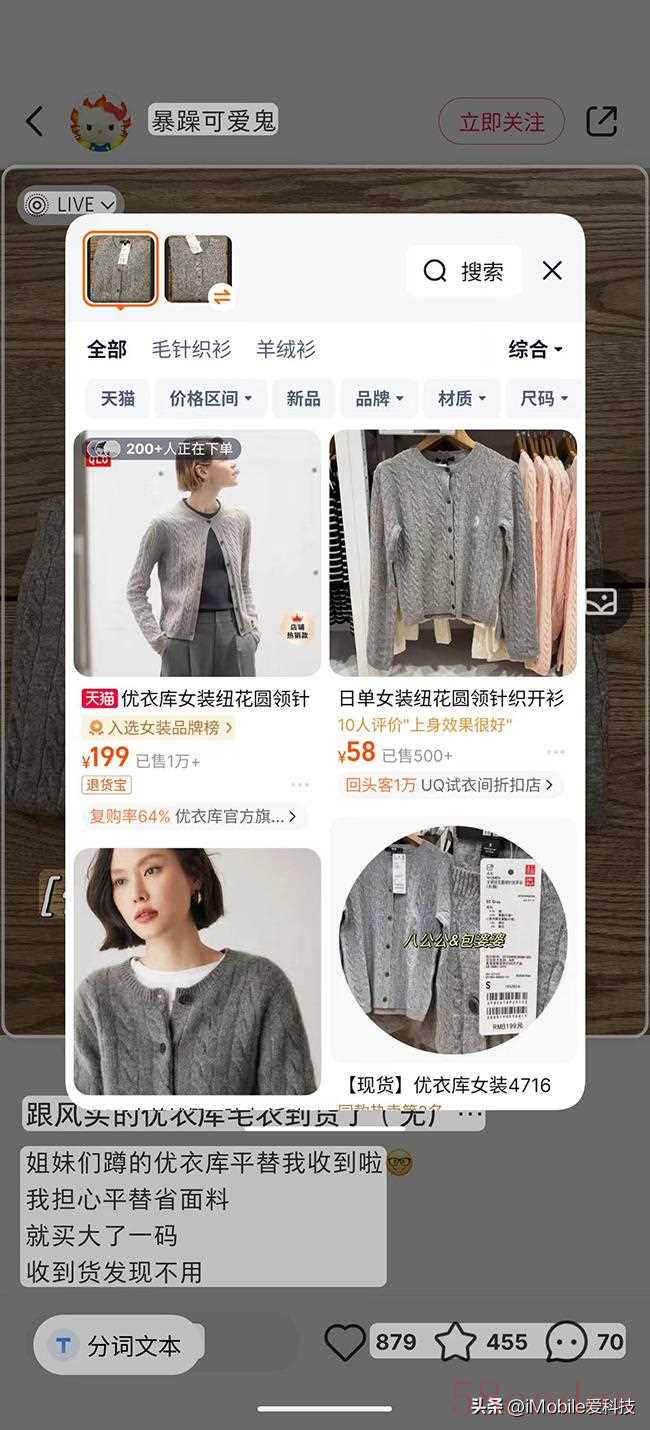Open the 搜索 search box
This screenshot has width=650, height=1430.
(464, 271)
